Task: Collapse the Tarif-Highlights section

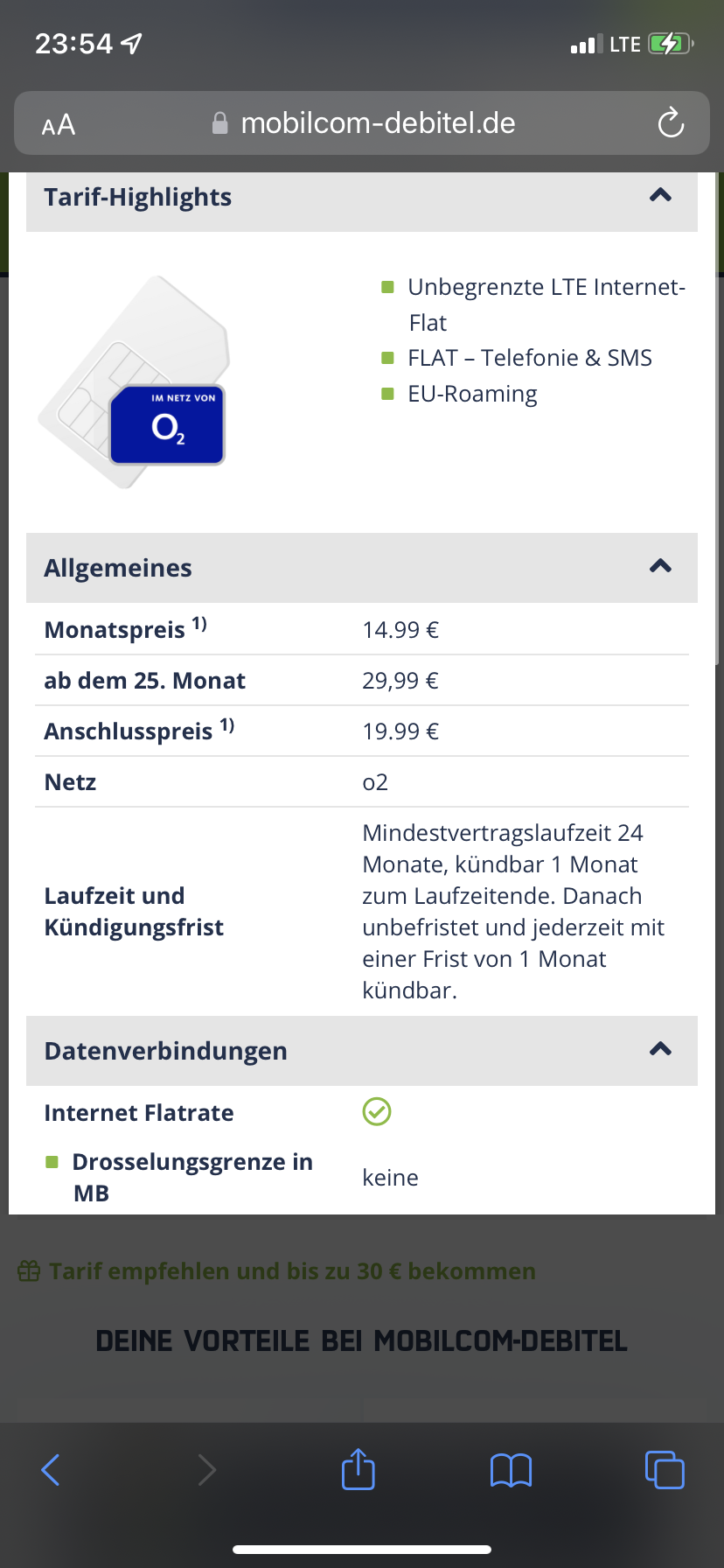Action: coord(660,196)
